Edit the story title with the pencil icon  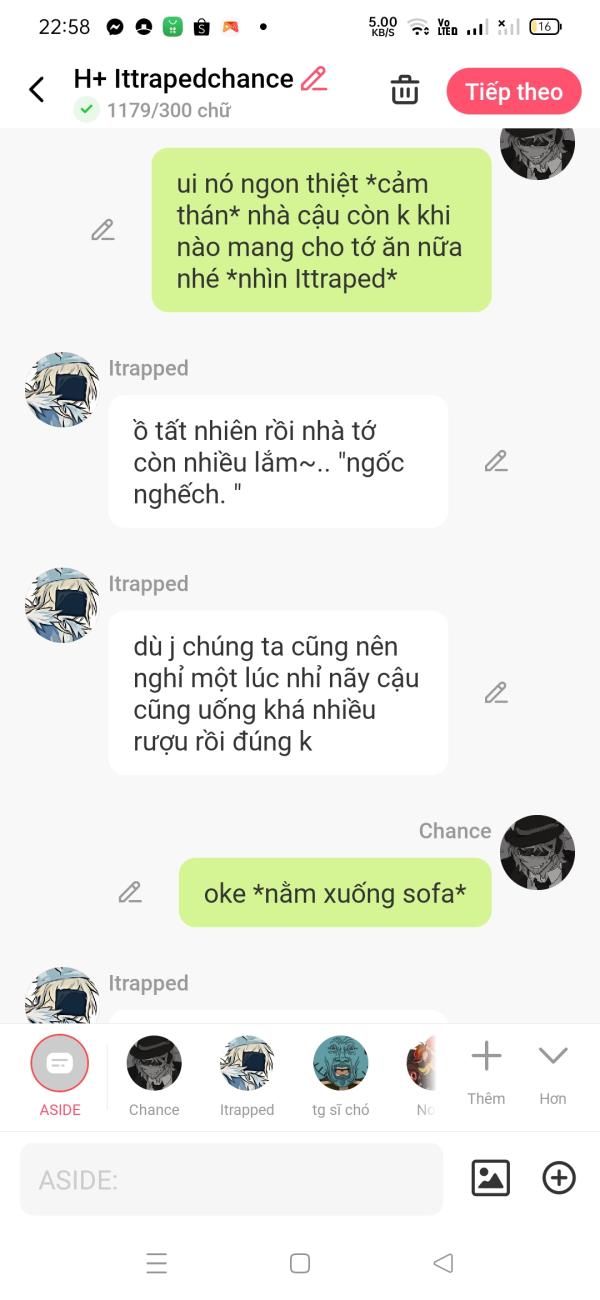point(314,79)
